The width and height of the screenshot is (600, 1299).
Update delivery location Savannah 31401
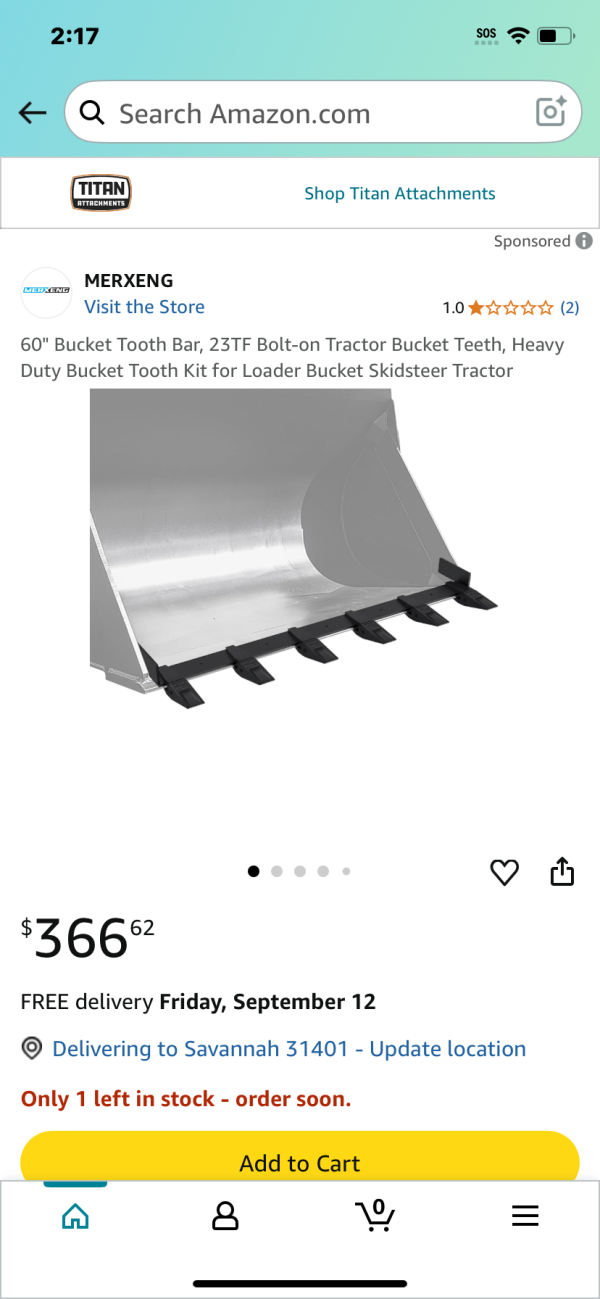coord(288,1049)
